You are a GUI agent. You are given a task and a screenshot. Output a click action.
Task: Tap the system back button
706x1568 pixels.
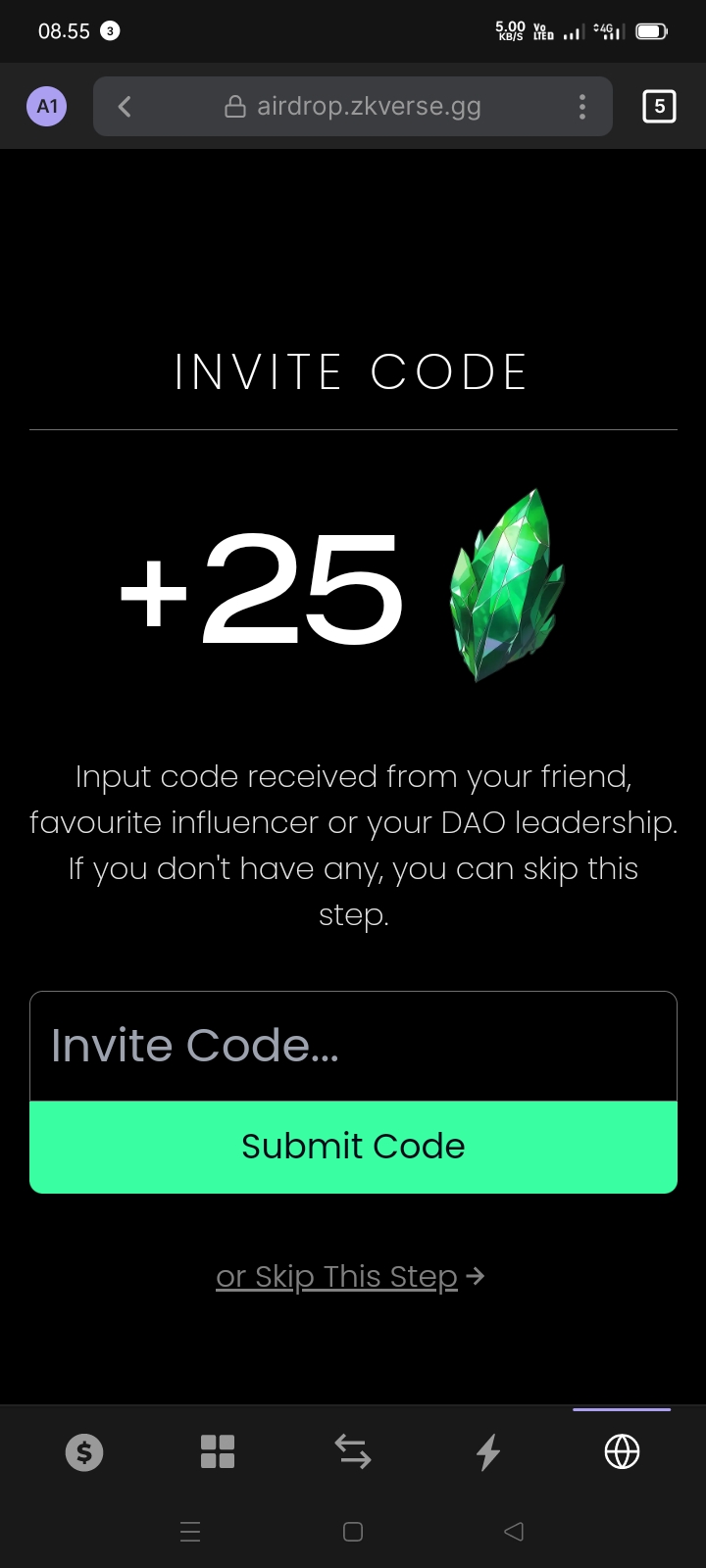click(x=514, y=1532)
